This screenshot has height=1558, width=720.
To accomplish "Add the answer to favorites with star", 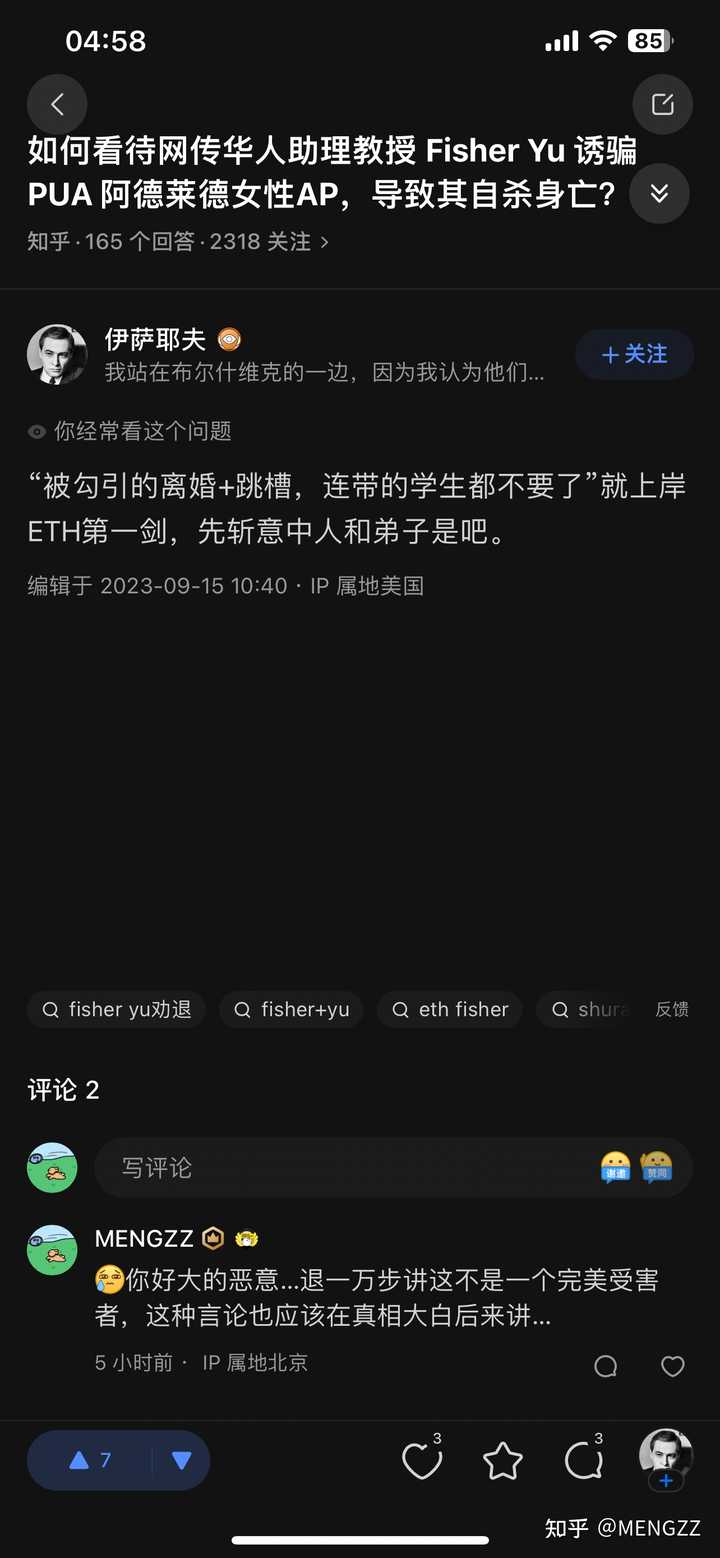I will [503, 1461].
